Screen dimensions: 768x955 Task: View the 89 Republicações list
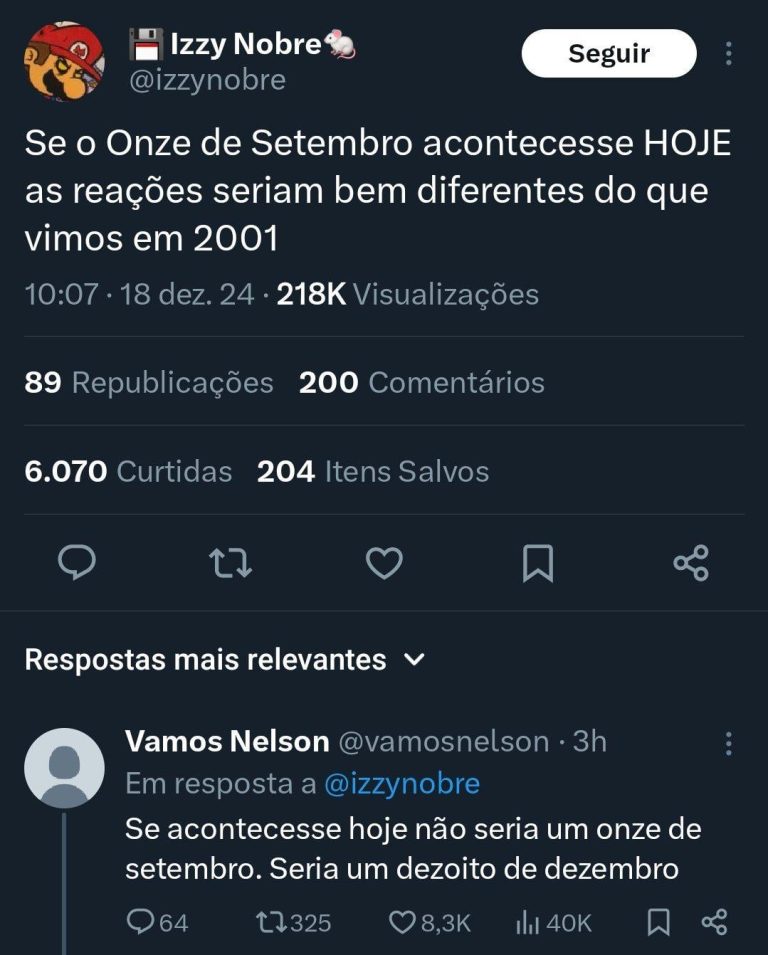point(148,382)
